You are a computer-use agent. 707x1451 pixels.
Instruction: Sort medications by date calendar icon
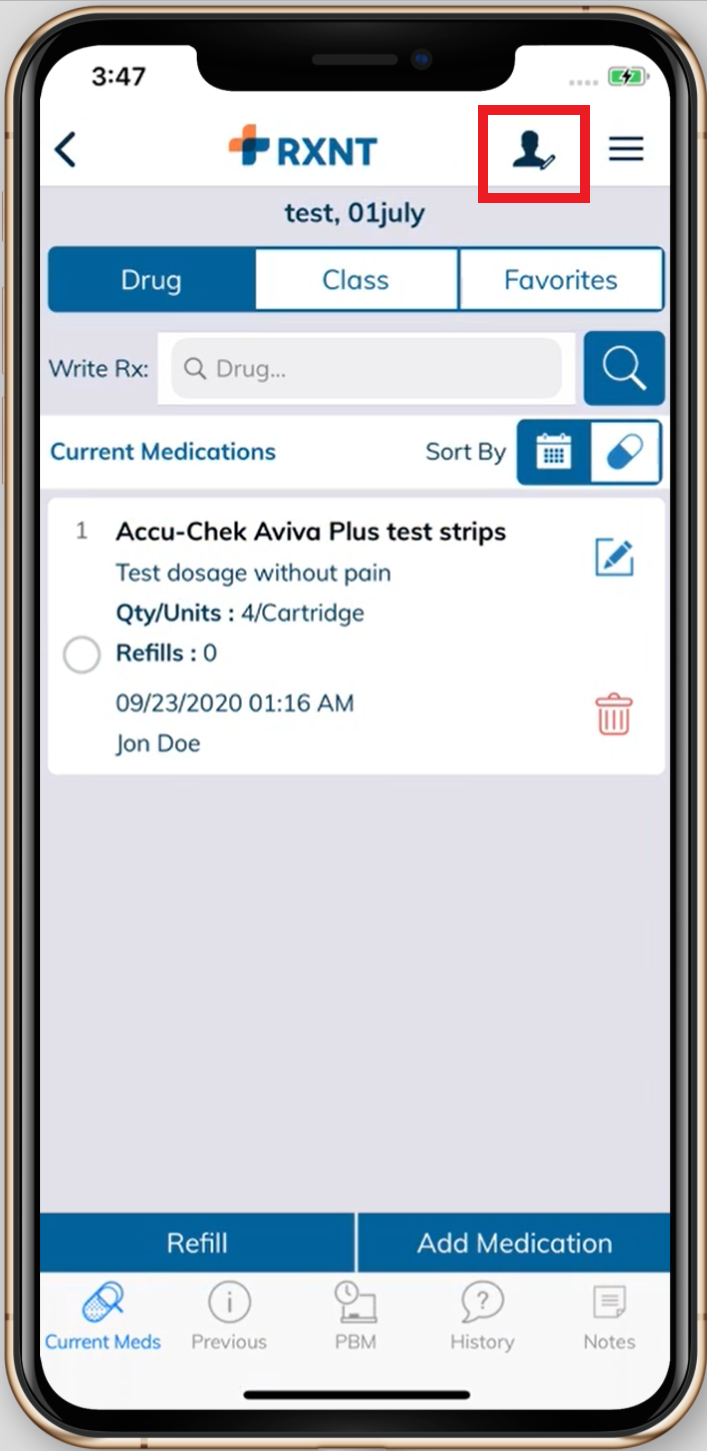553,452
